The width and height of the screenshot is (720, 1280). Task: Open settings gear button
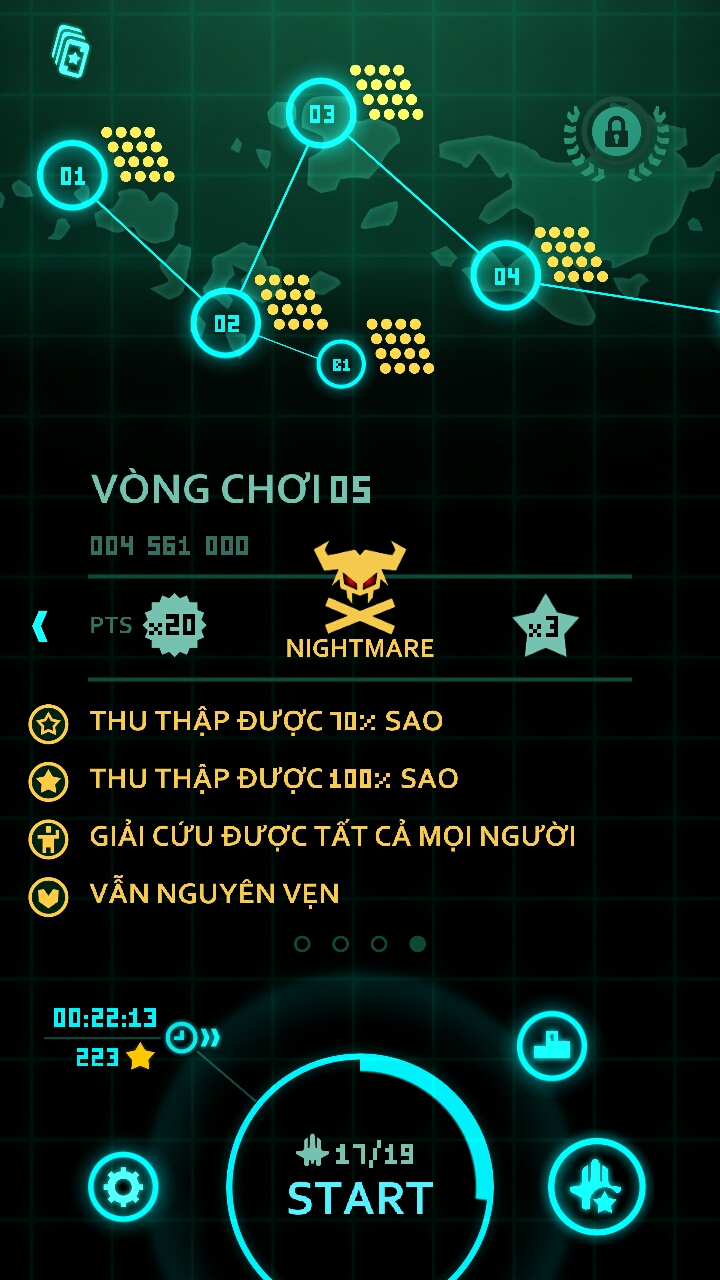pyautogui.click(x=123, y=1187)
